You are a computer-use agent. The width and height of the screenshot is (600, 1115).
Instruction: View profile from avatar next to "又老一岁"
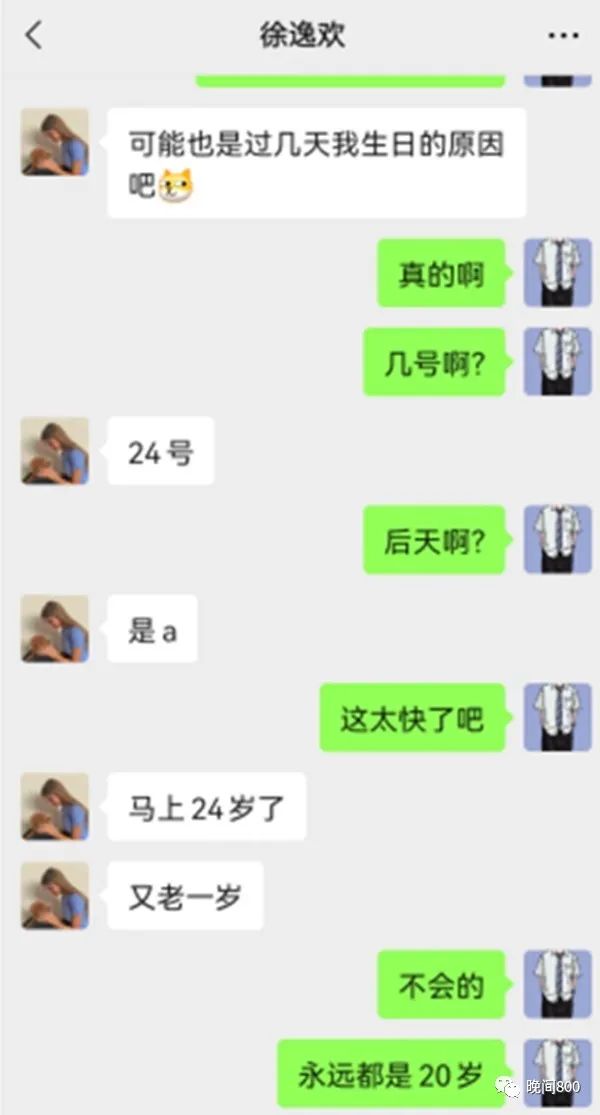(x=55, y=896)
